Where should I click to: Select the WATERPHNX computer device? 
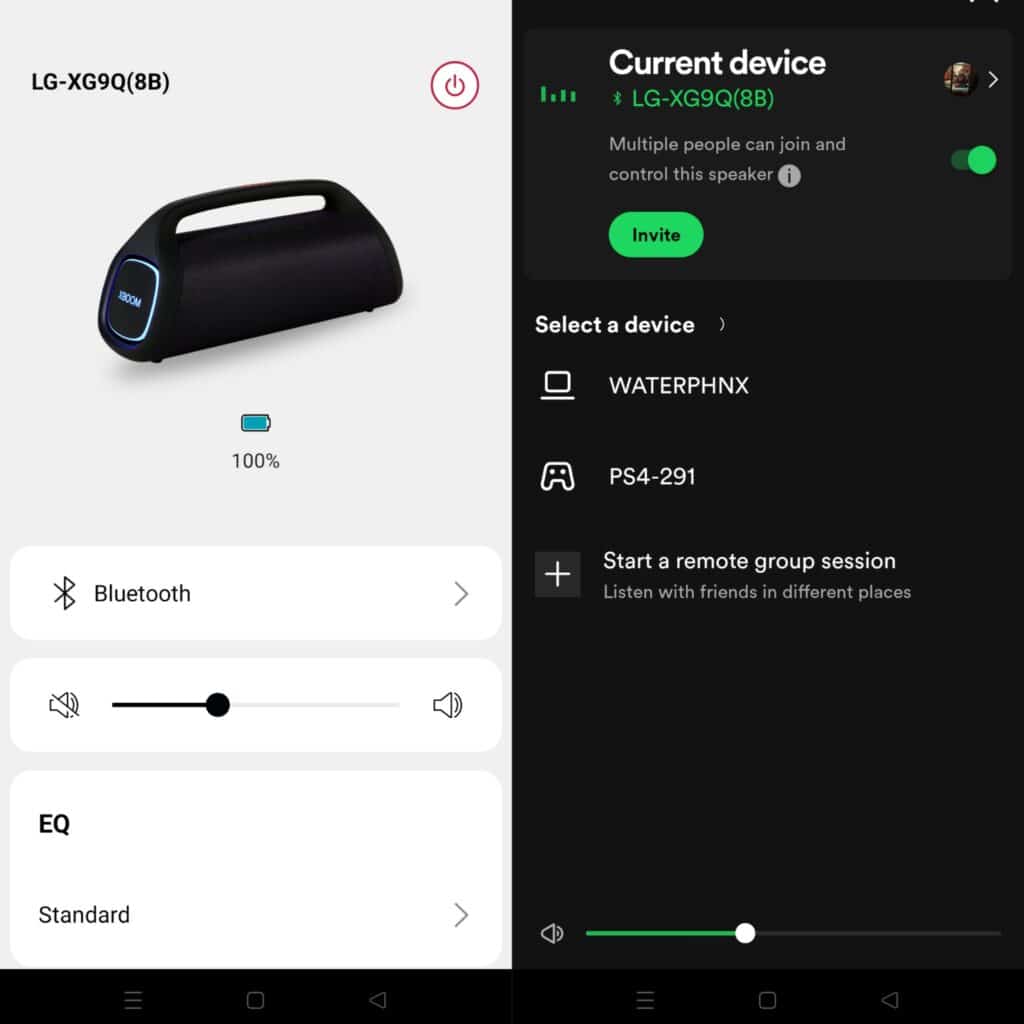tap(678, 386)
